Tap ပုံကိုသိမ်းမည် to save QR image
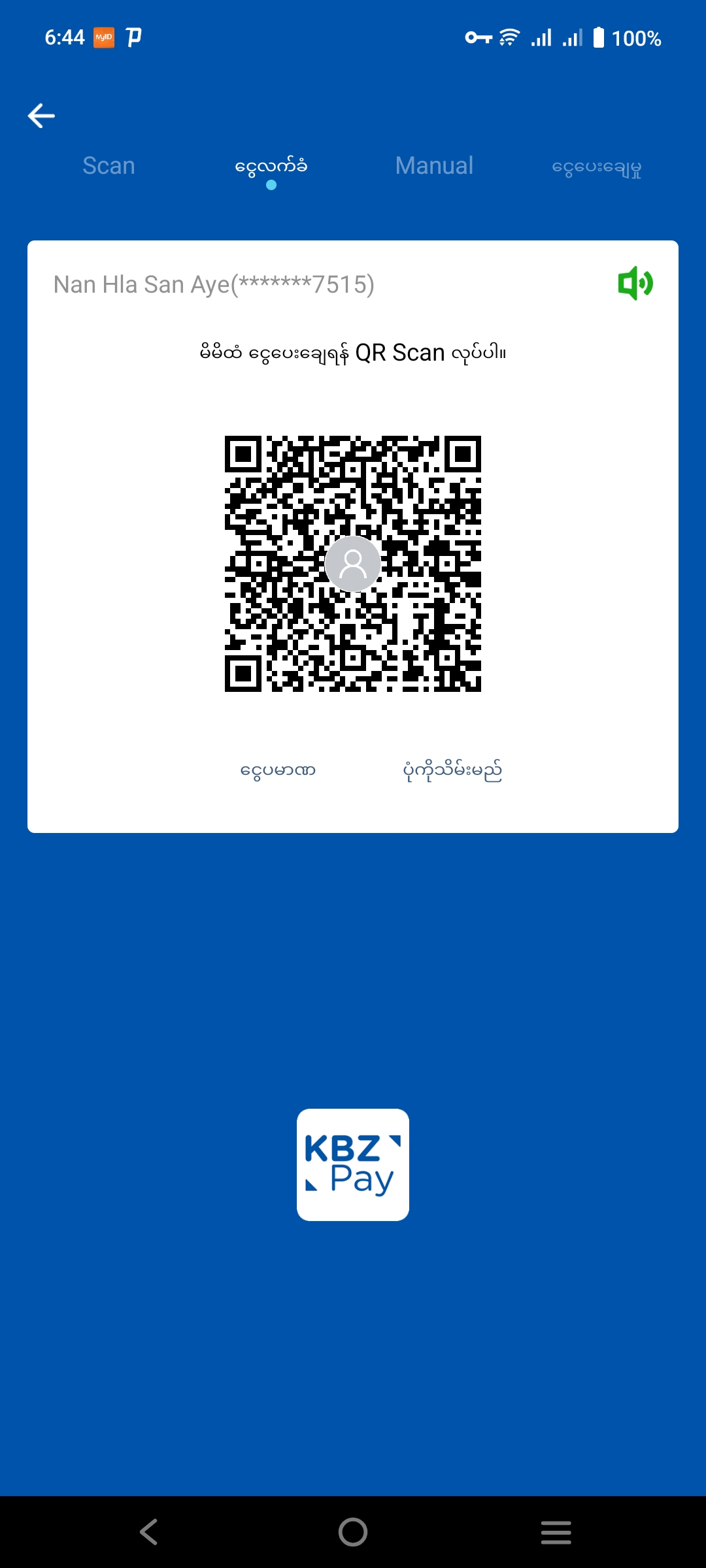The width and height of the screenshot is (706, 1568). coord(452,770)
